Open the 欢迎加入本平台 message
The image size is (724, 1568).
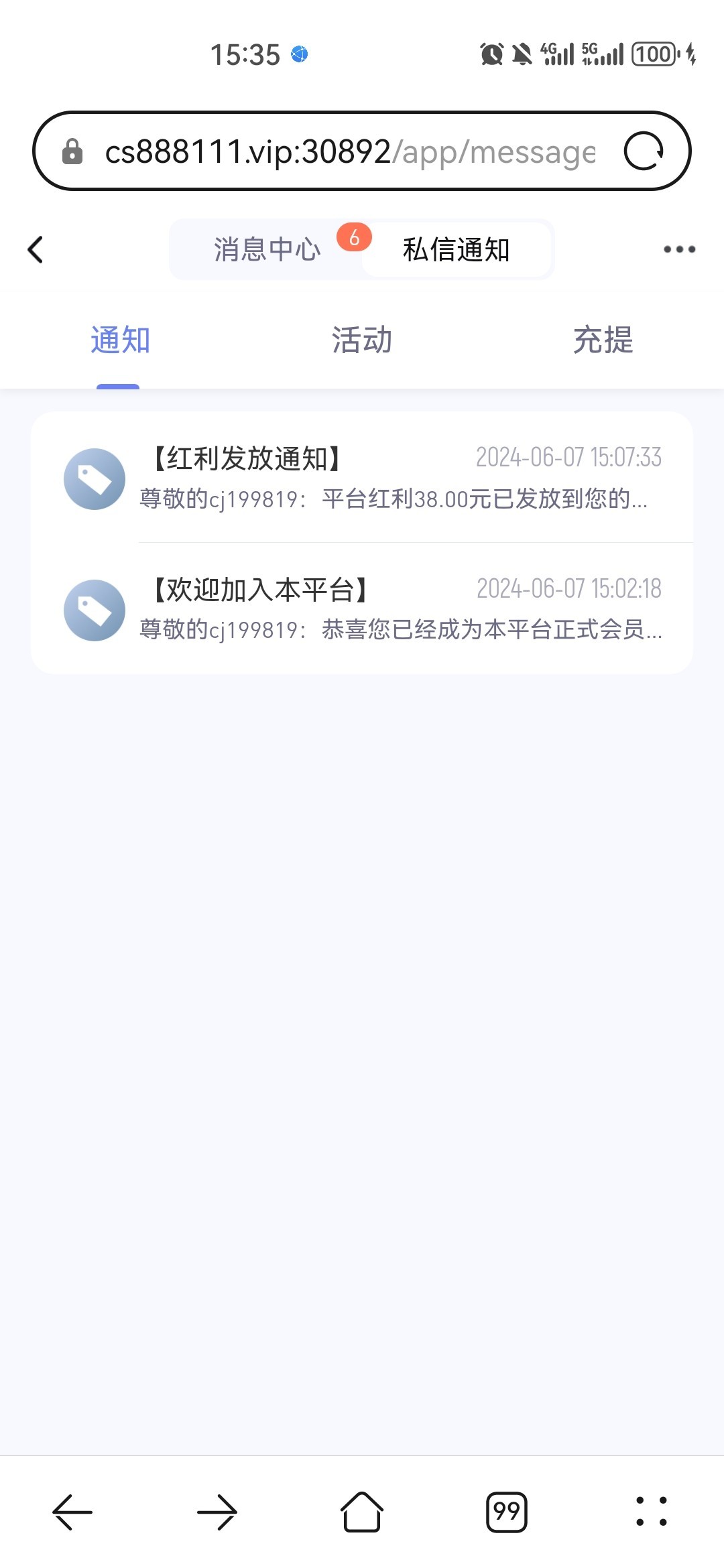(362, 609)
